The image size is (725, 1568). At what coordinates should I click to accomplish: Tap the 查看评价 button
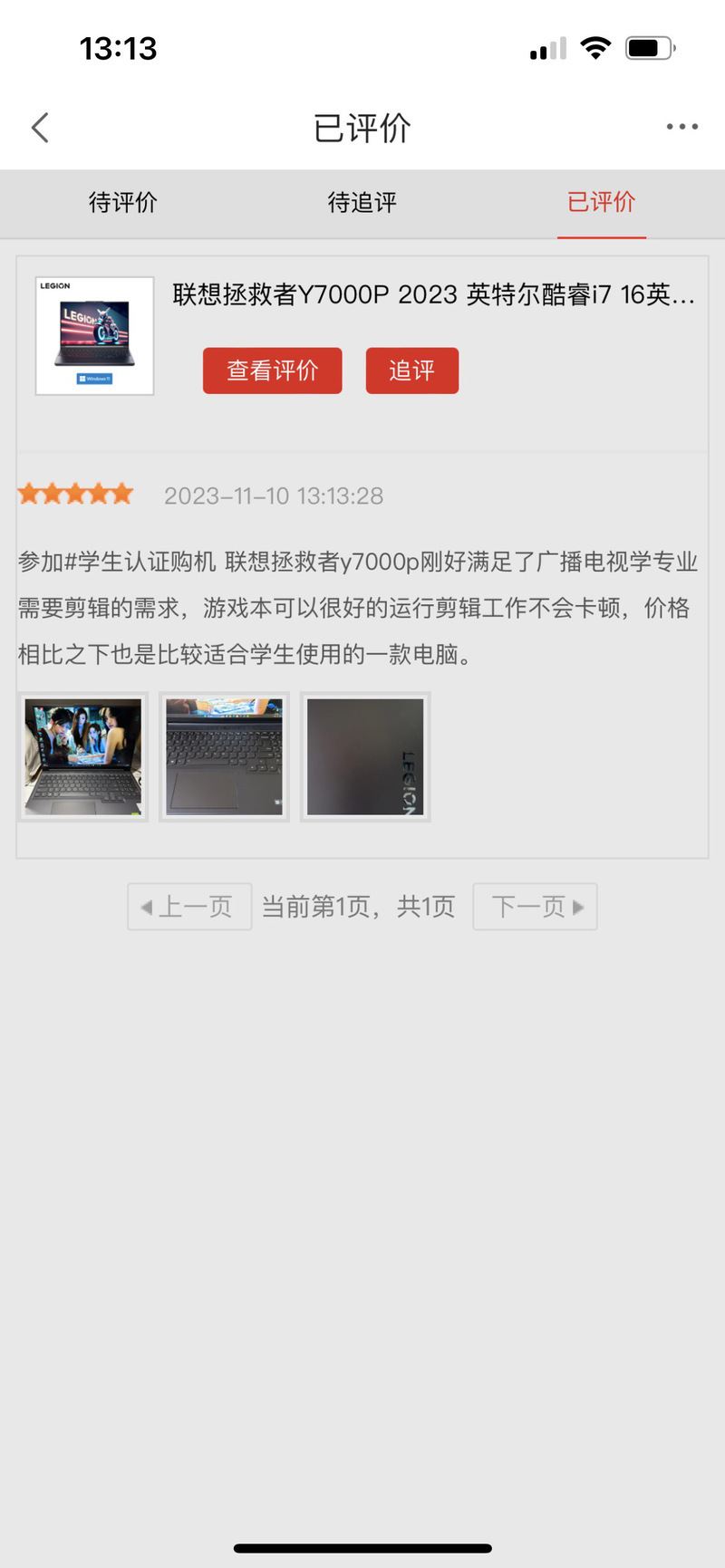point(273,370)
